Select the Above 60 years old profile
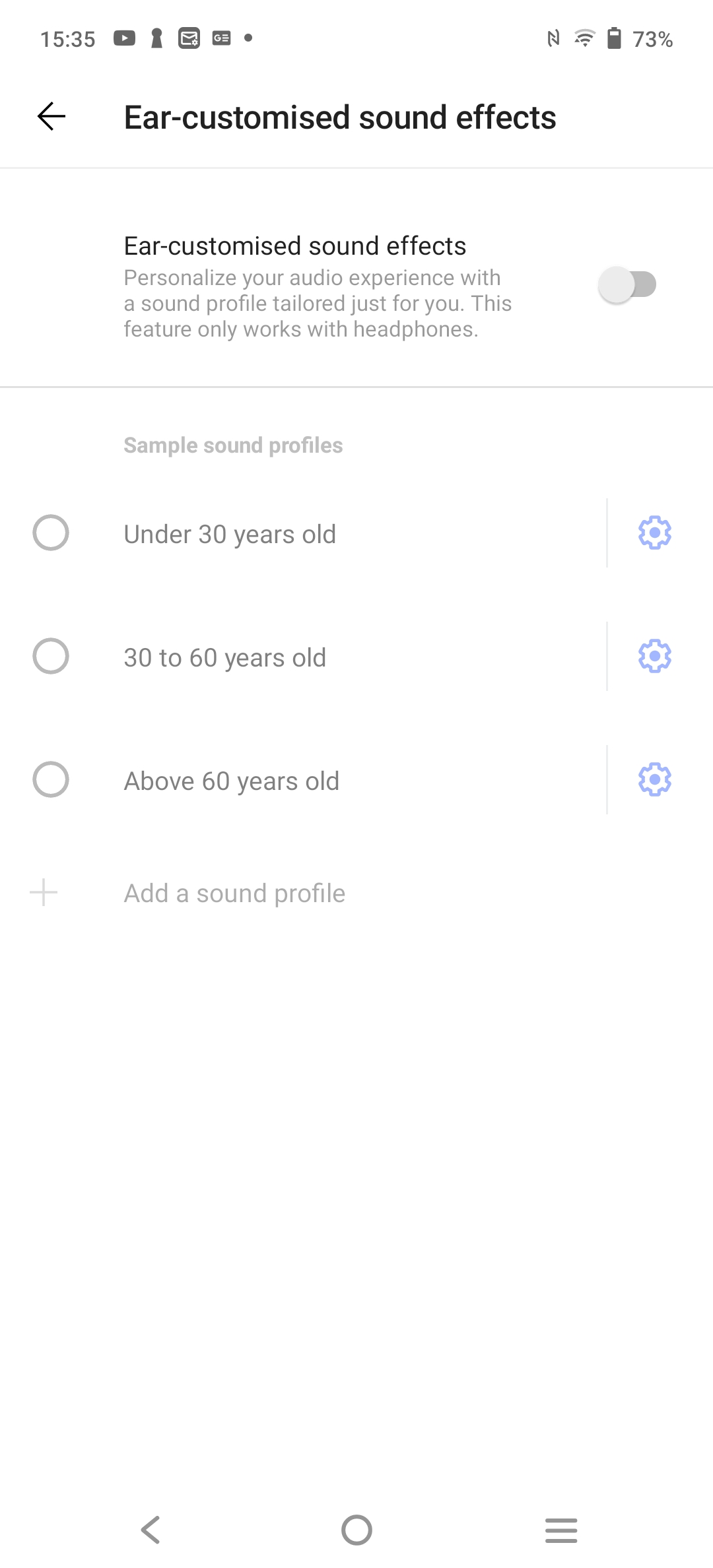Image resolution: width=713 pixels, height=1568 pixels. click(x=51, y=779)
